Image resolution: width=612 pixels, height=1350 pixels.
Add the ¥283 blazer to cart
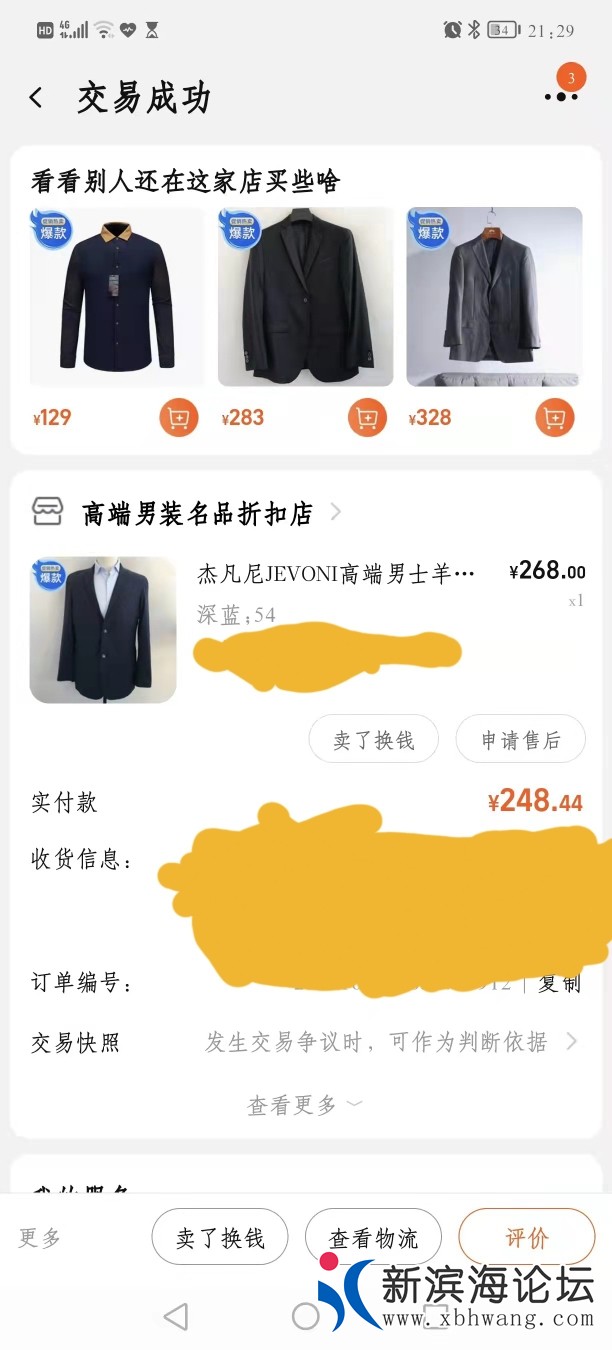[x=367, y=417]
